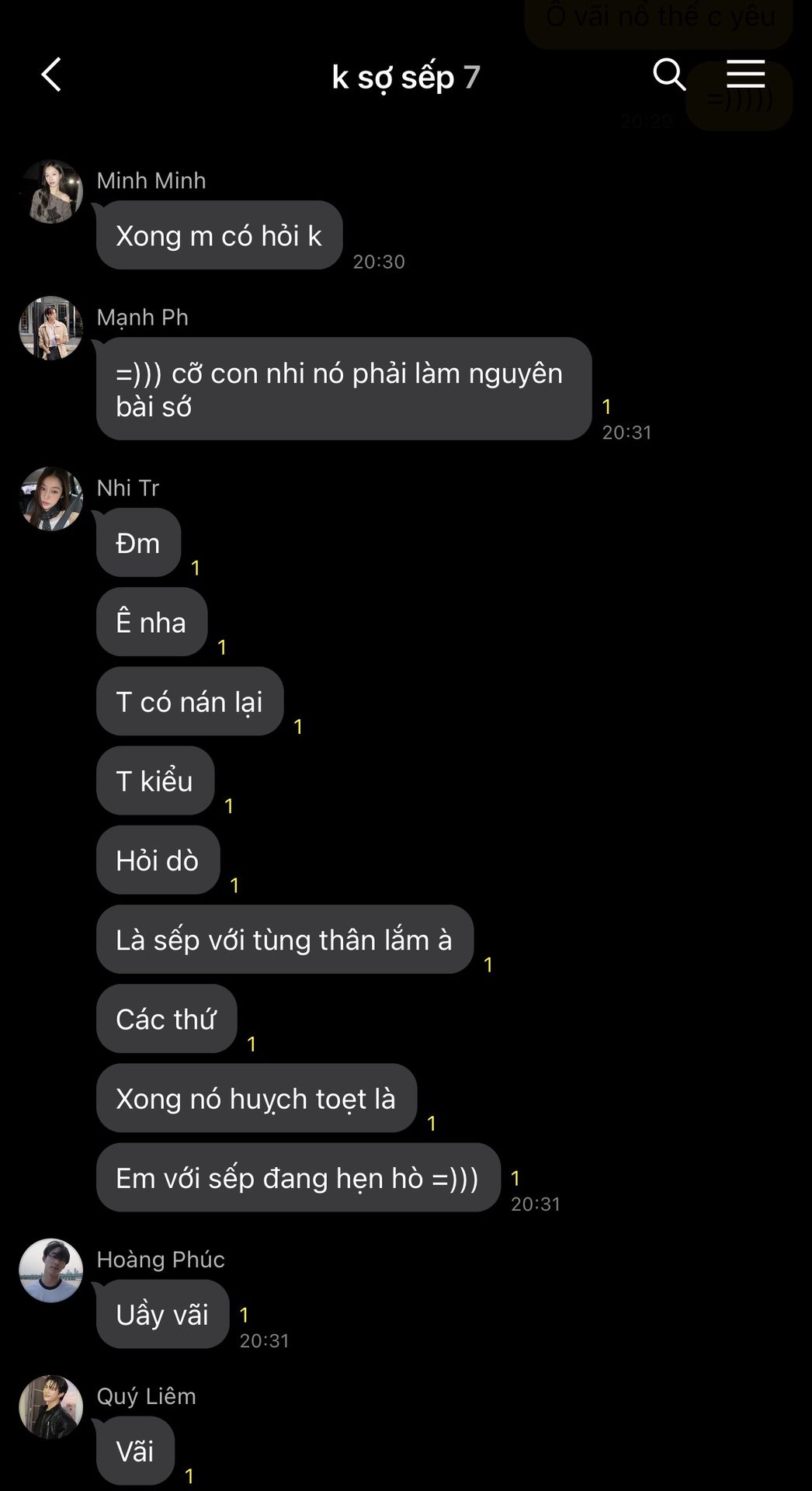This screenshot has width=812, height=1491.
Task: Open Hoàng Phúc's profile photo
Action: tap(51, 1270)
